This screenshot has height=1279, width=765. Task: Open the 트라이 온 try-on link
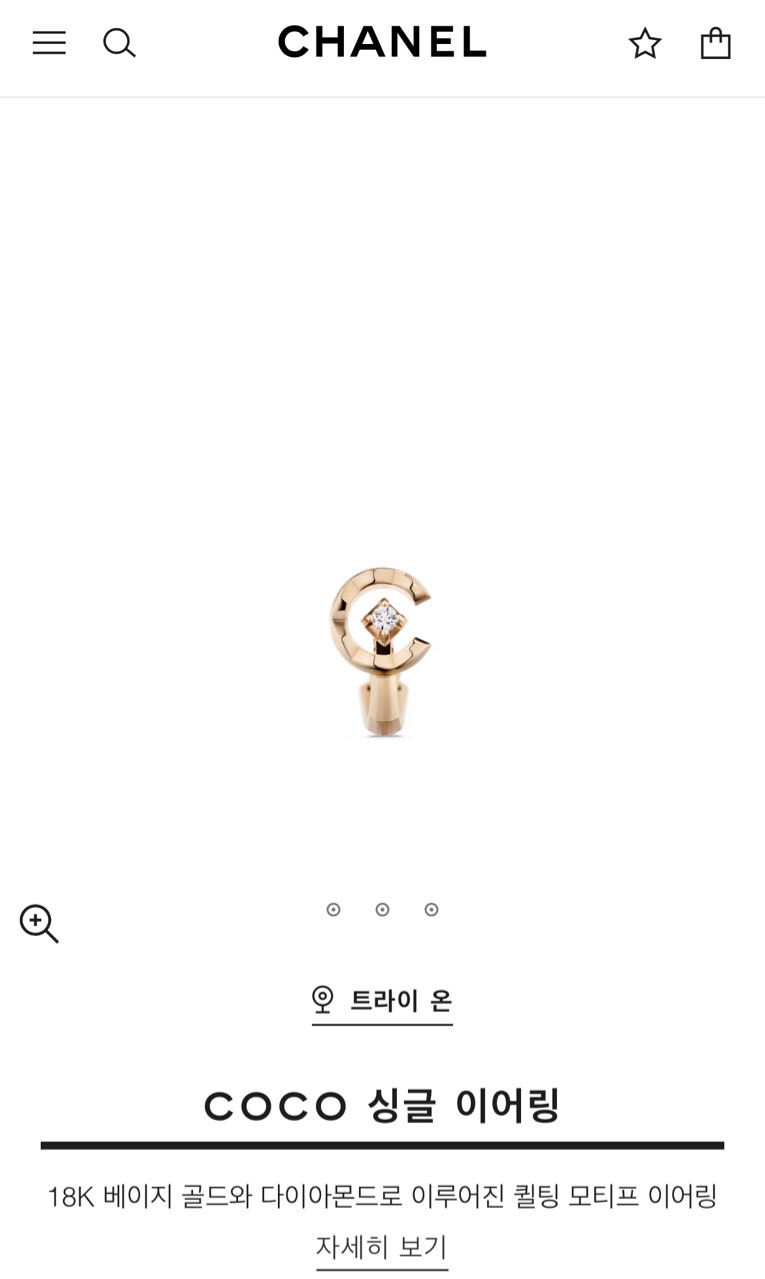coord(382,1000)
